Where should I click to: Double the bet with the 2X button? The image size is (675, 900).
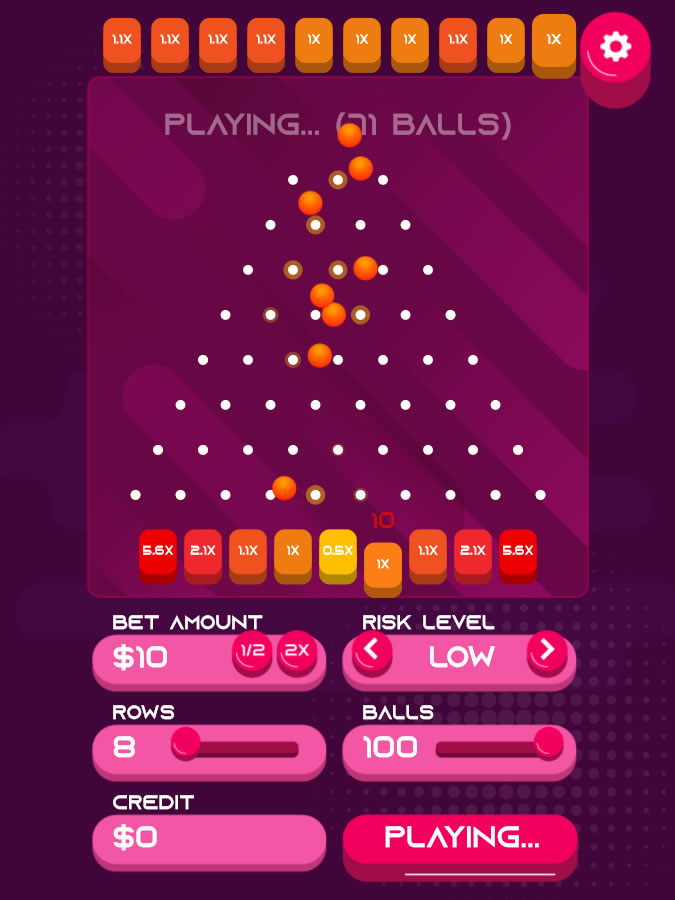(297, 651)
